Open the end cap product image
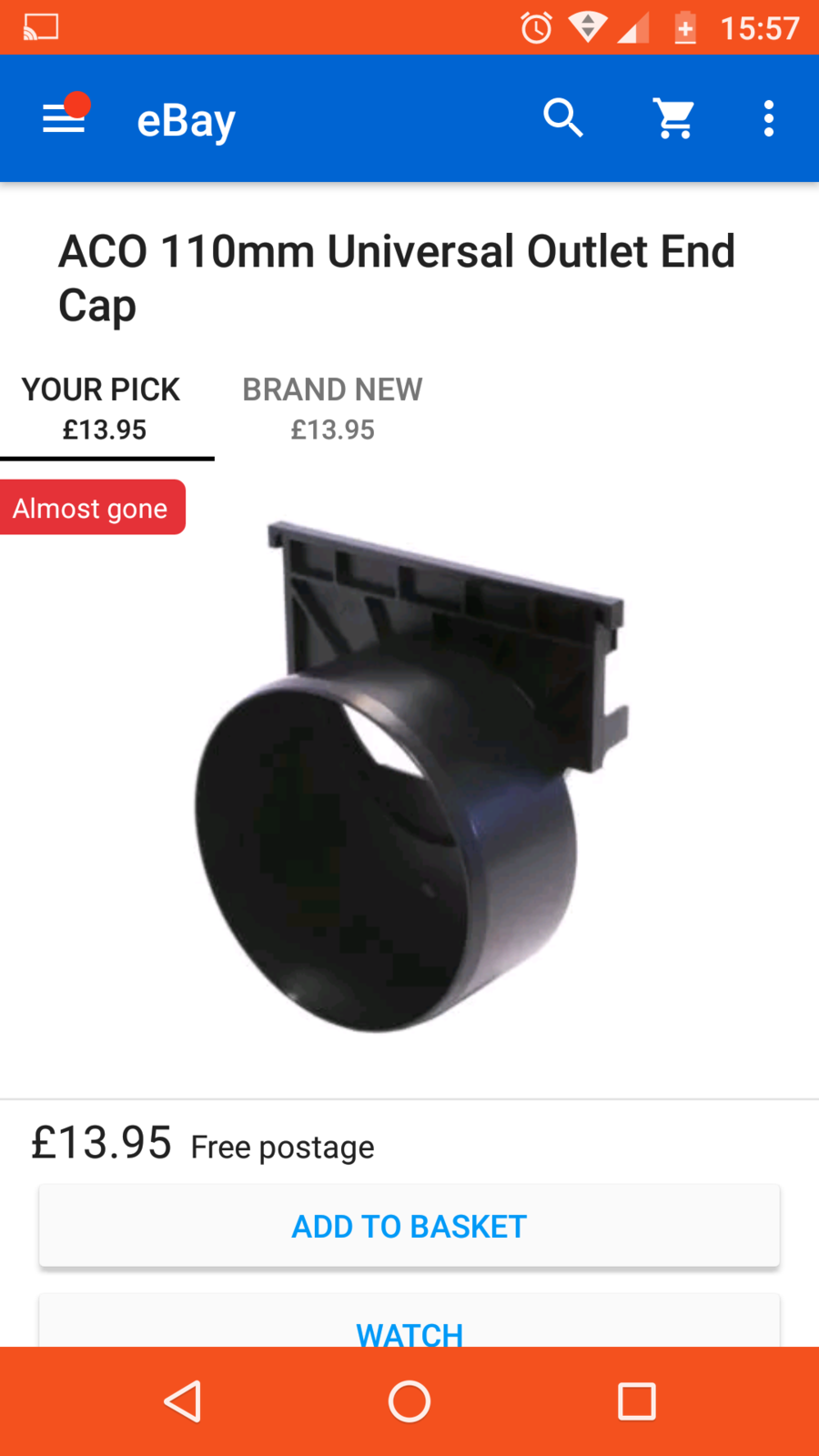Viewport: 819px width, 1456px height. pos(409,778)
